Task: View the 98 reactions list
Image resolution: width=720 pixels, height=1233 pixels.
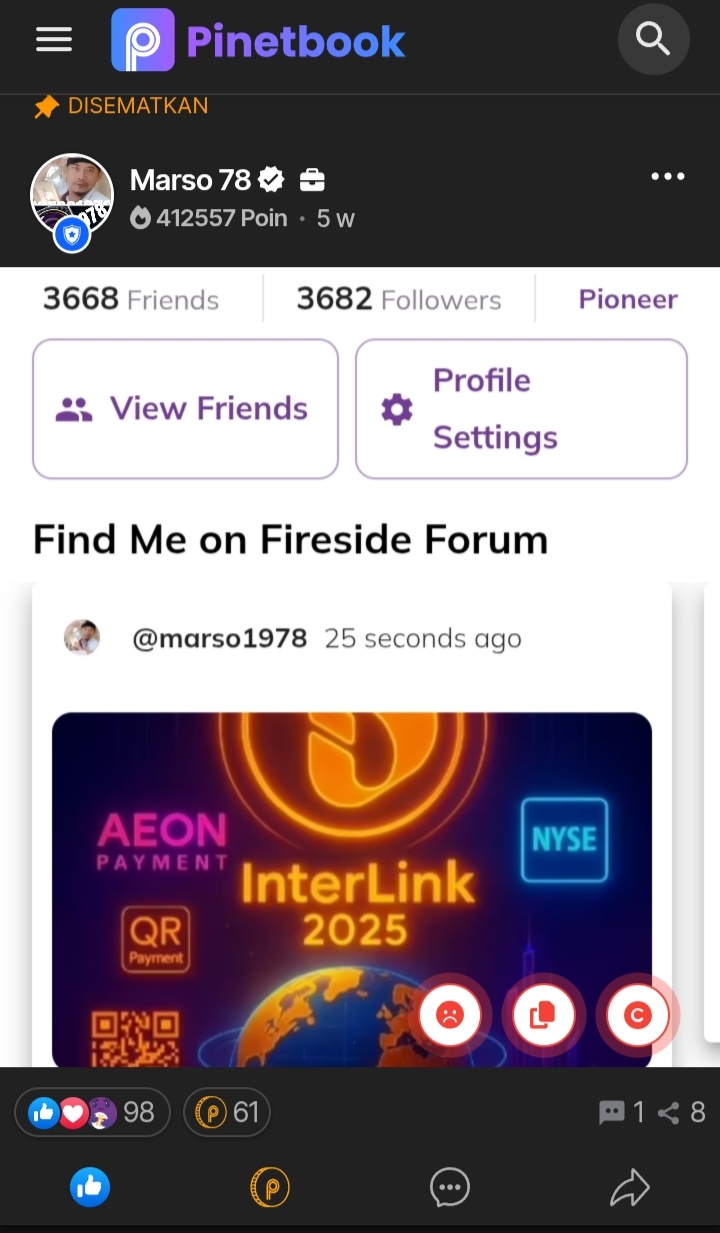Action: pos(92,1112)
